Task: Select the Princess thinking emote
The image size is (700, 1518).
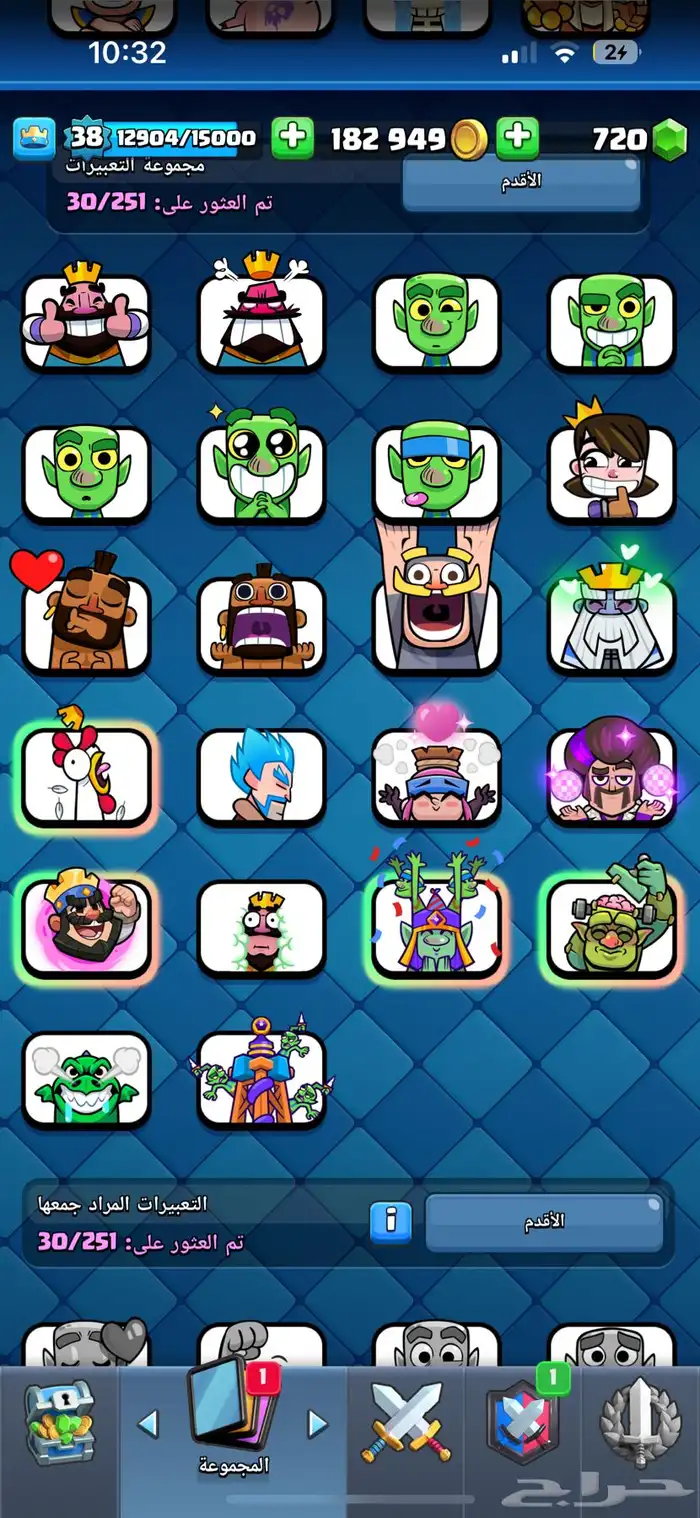Action: pyautogui.click(x=611, y=472)
